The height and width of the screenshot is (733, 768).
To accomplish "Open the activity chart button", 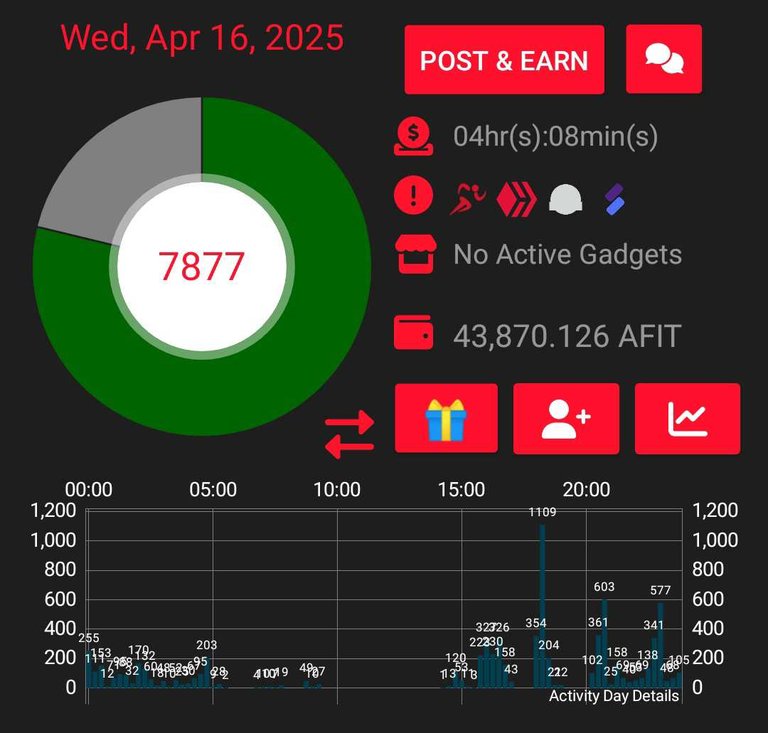I will 687,418.
